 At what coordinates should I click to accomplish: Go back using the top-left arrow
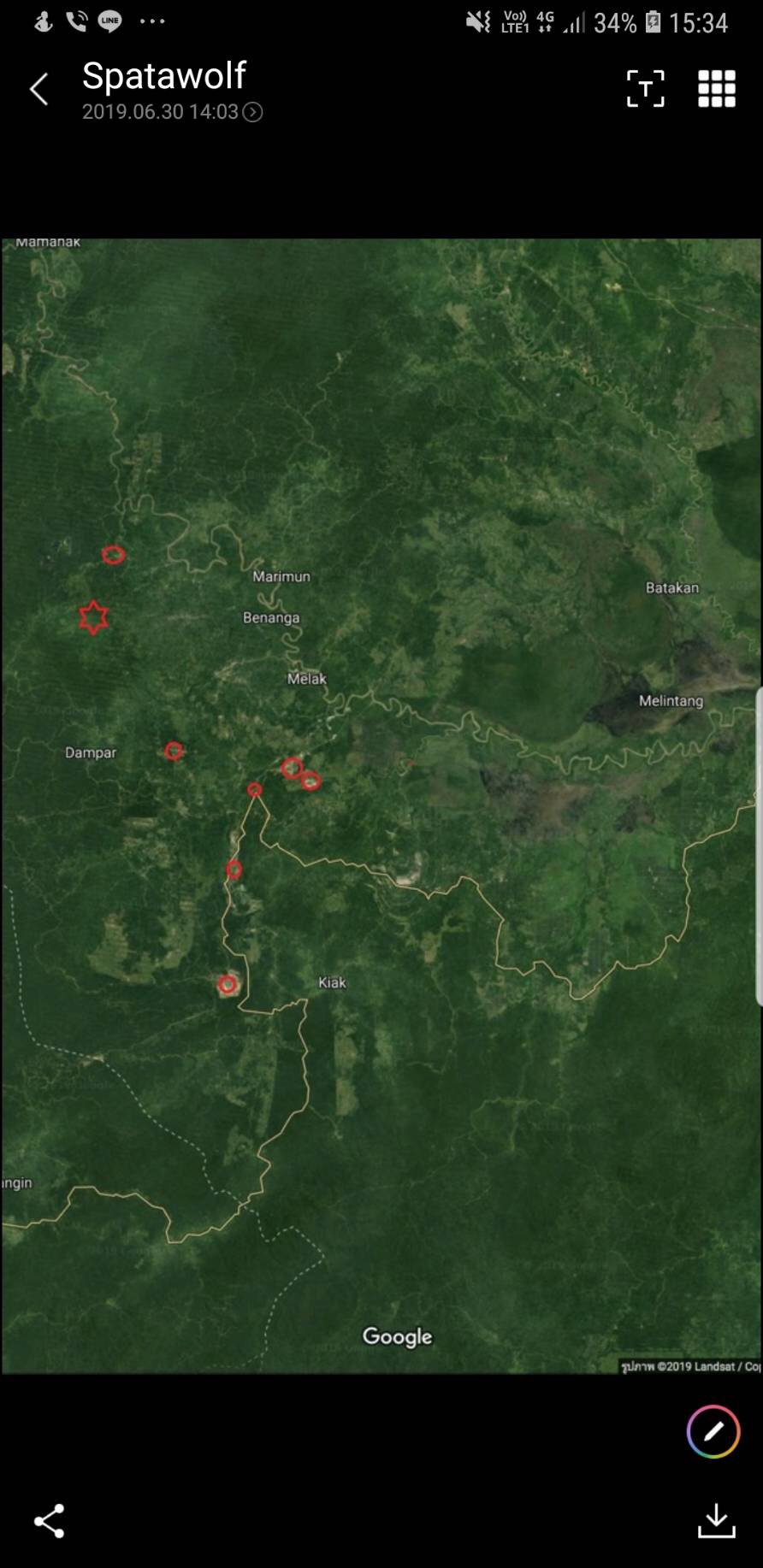[x=38, y=89]
